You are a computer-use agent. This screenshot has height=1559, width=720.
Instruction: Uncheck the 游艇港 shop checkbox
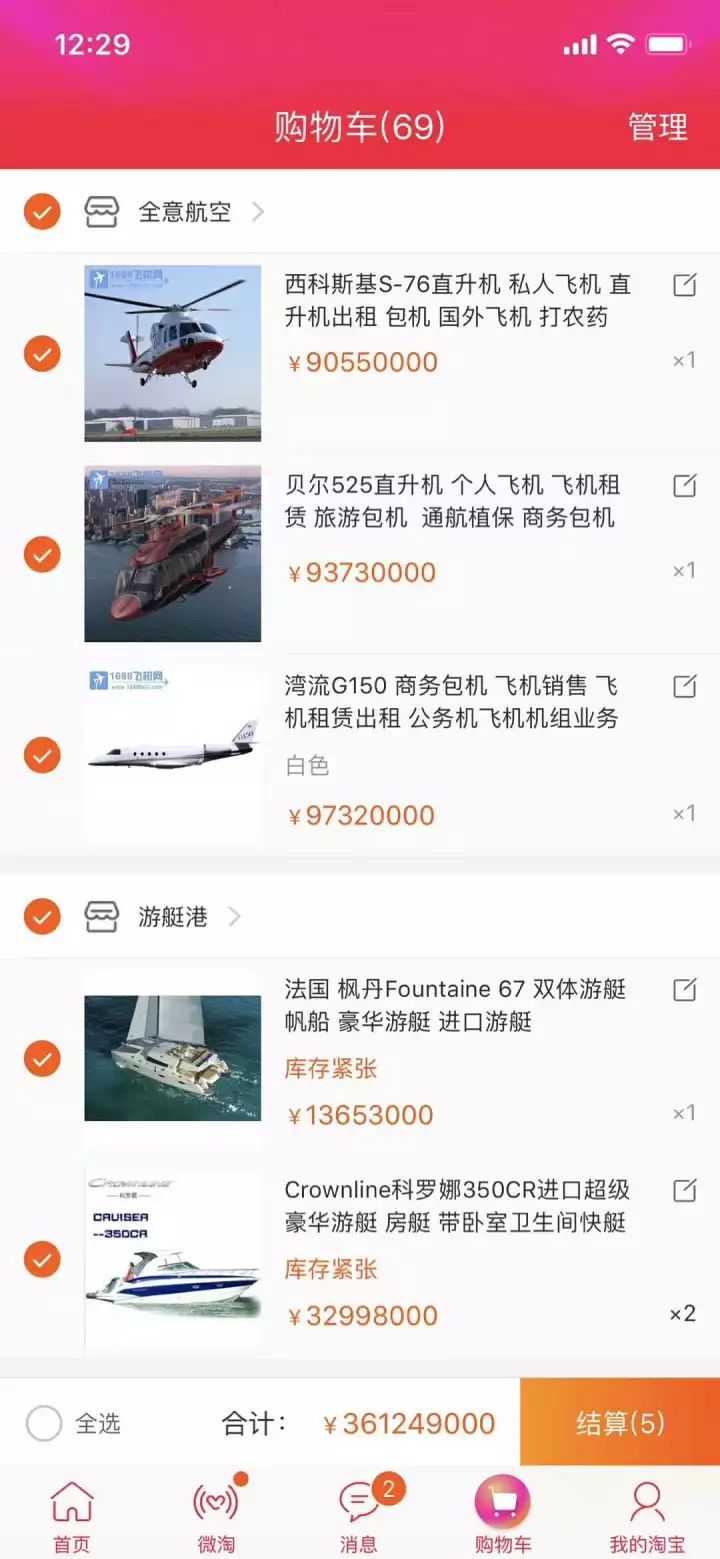[x=42, y=916]
